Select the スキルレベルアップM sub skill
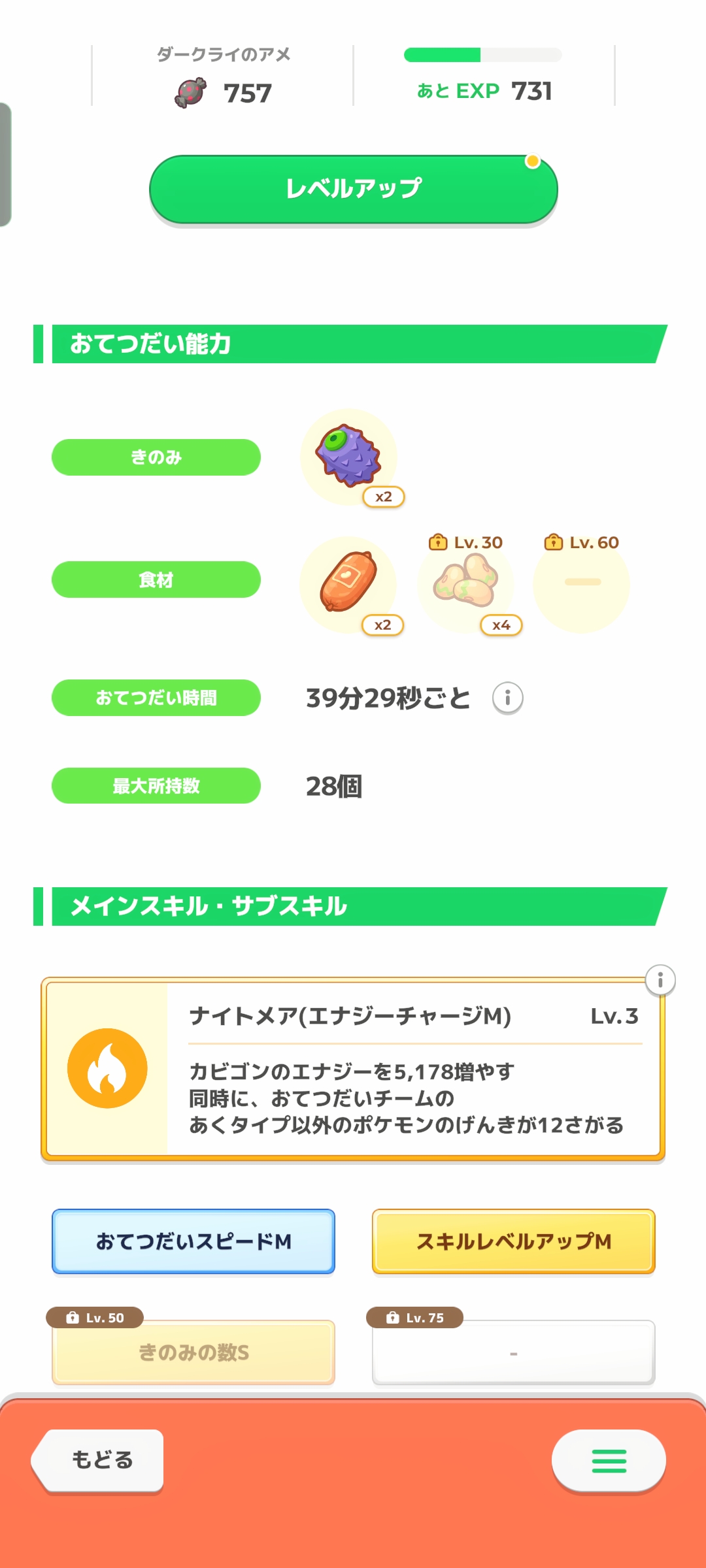The height and width of the screenshot is (1568, 706). click(x=514, y=1241)
